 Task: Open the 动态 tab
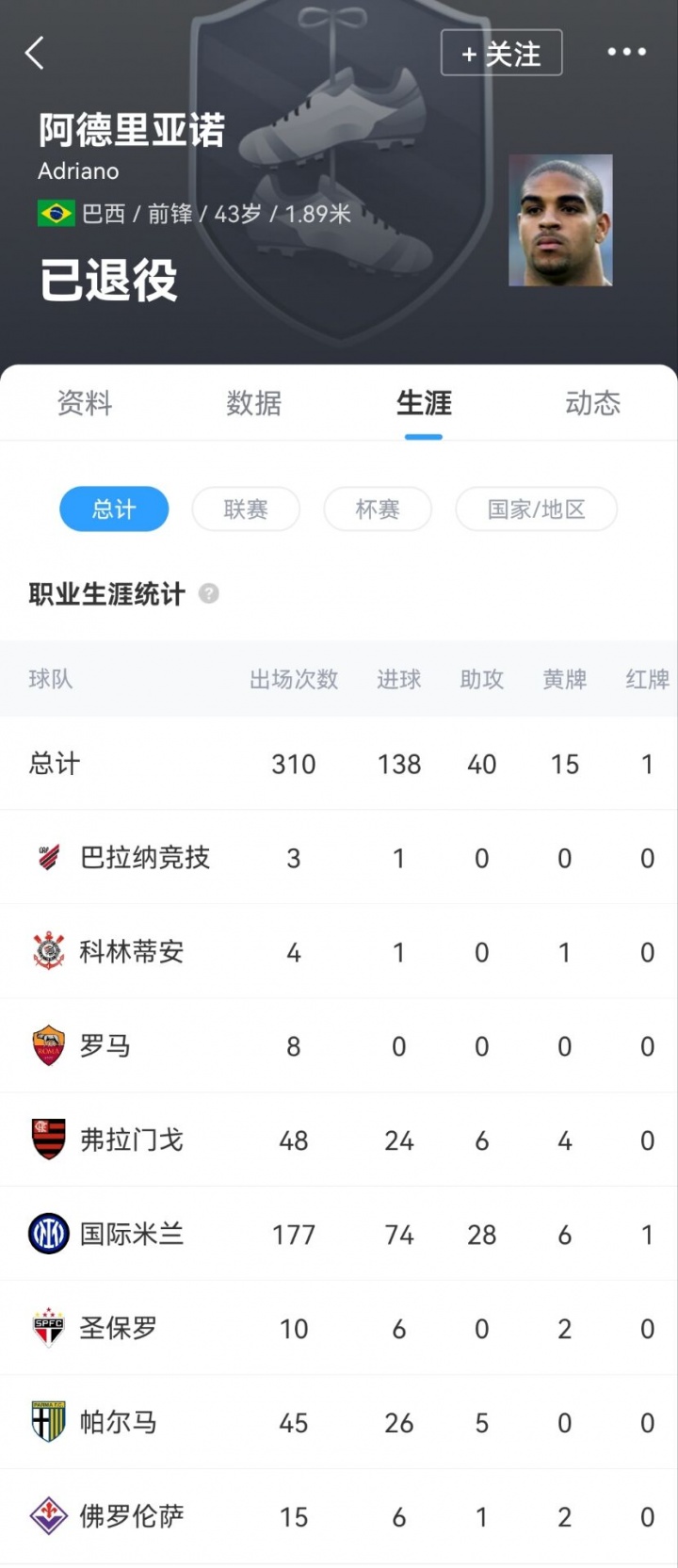click(592, 403)
